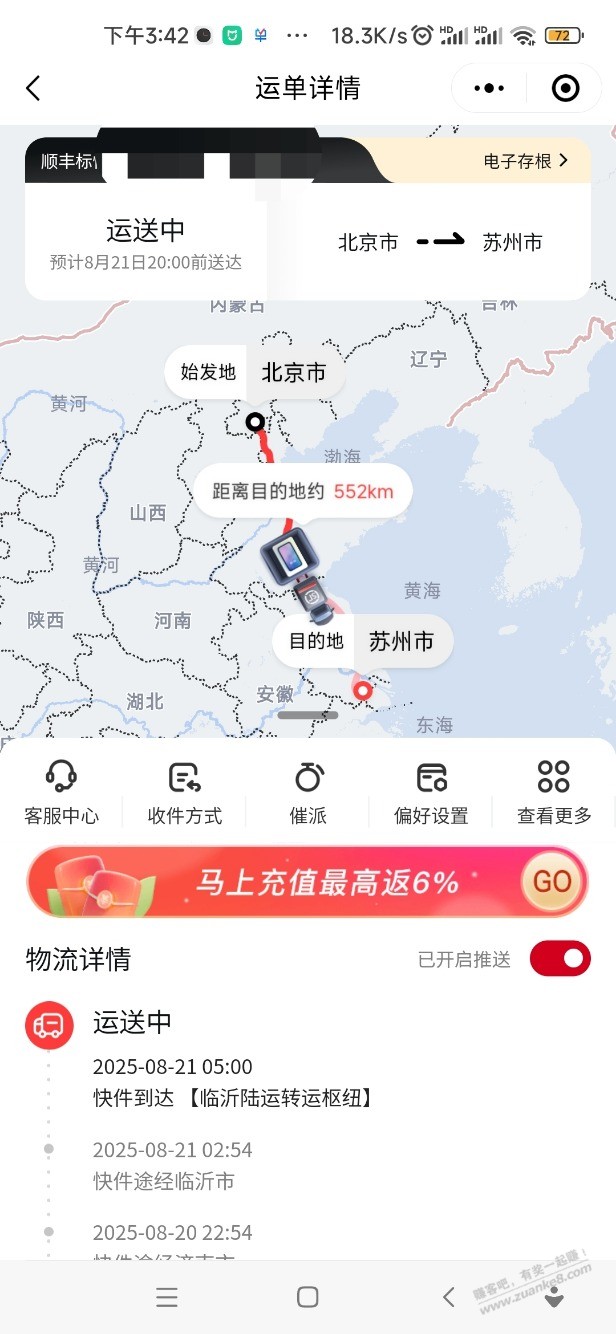Toggle the 已开启推送 push notification switch

pos(560,958)
